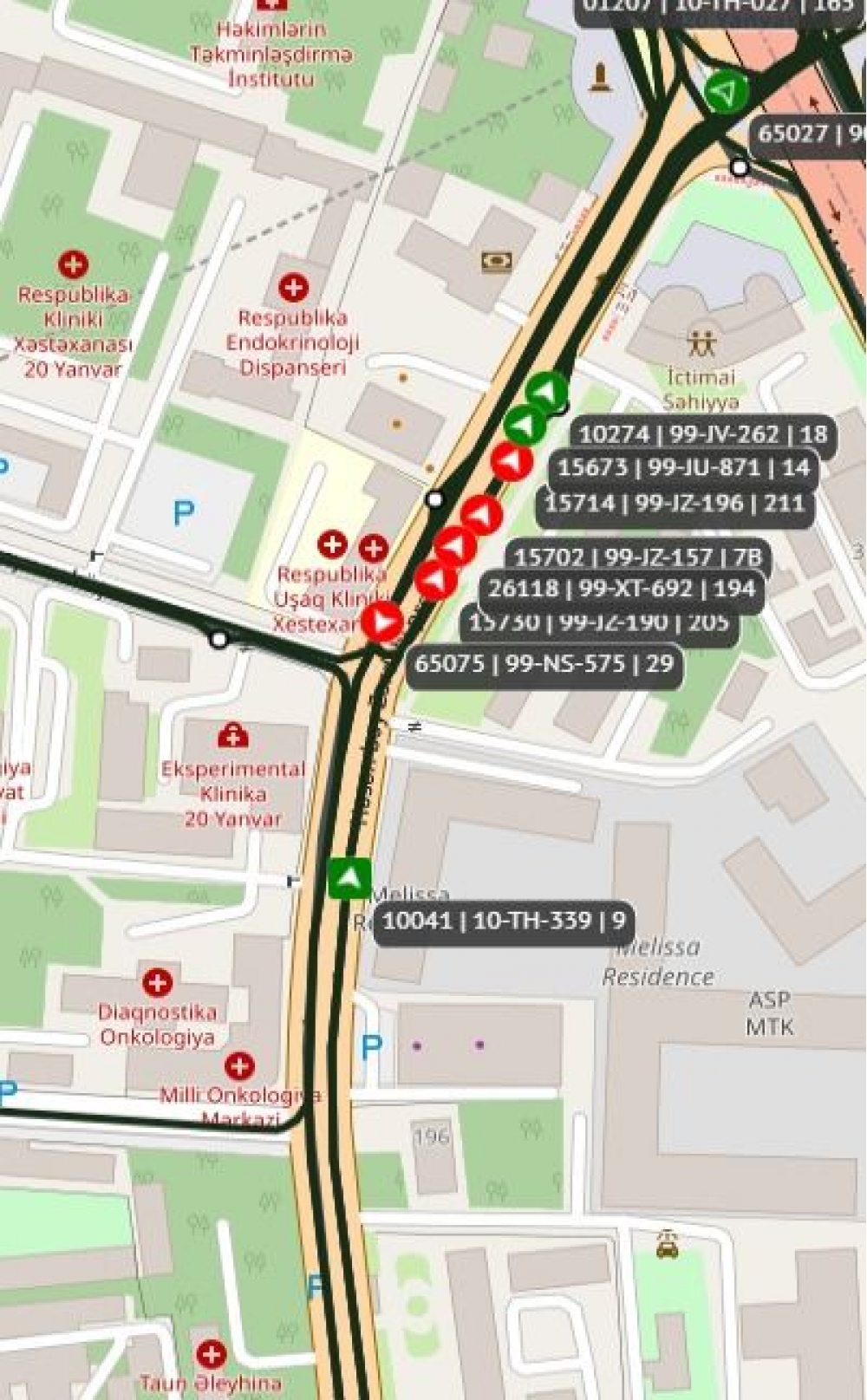The image size is (867, 1400).
Task: Select vehicle label 10274 | 99-JV-262
Action: point(703,434)
